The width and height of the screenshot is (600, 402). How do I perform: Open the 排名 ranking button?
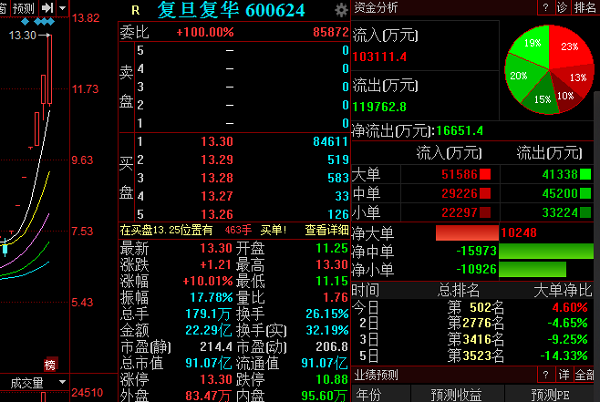pos(584,8)
